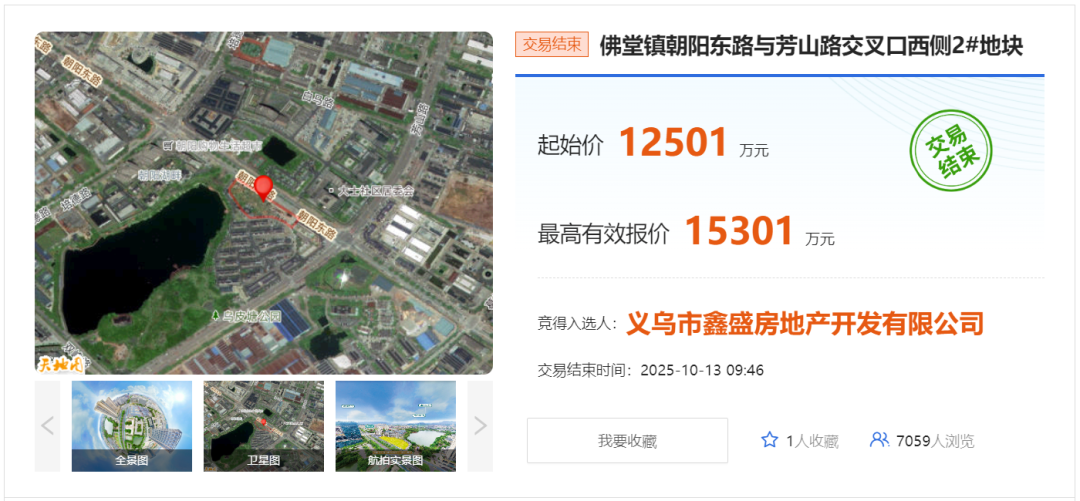Tap the 我要收藏 button
The image size is (1080, 501).
627,441
